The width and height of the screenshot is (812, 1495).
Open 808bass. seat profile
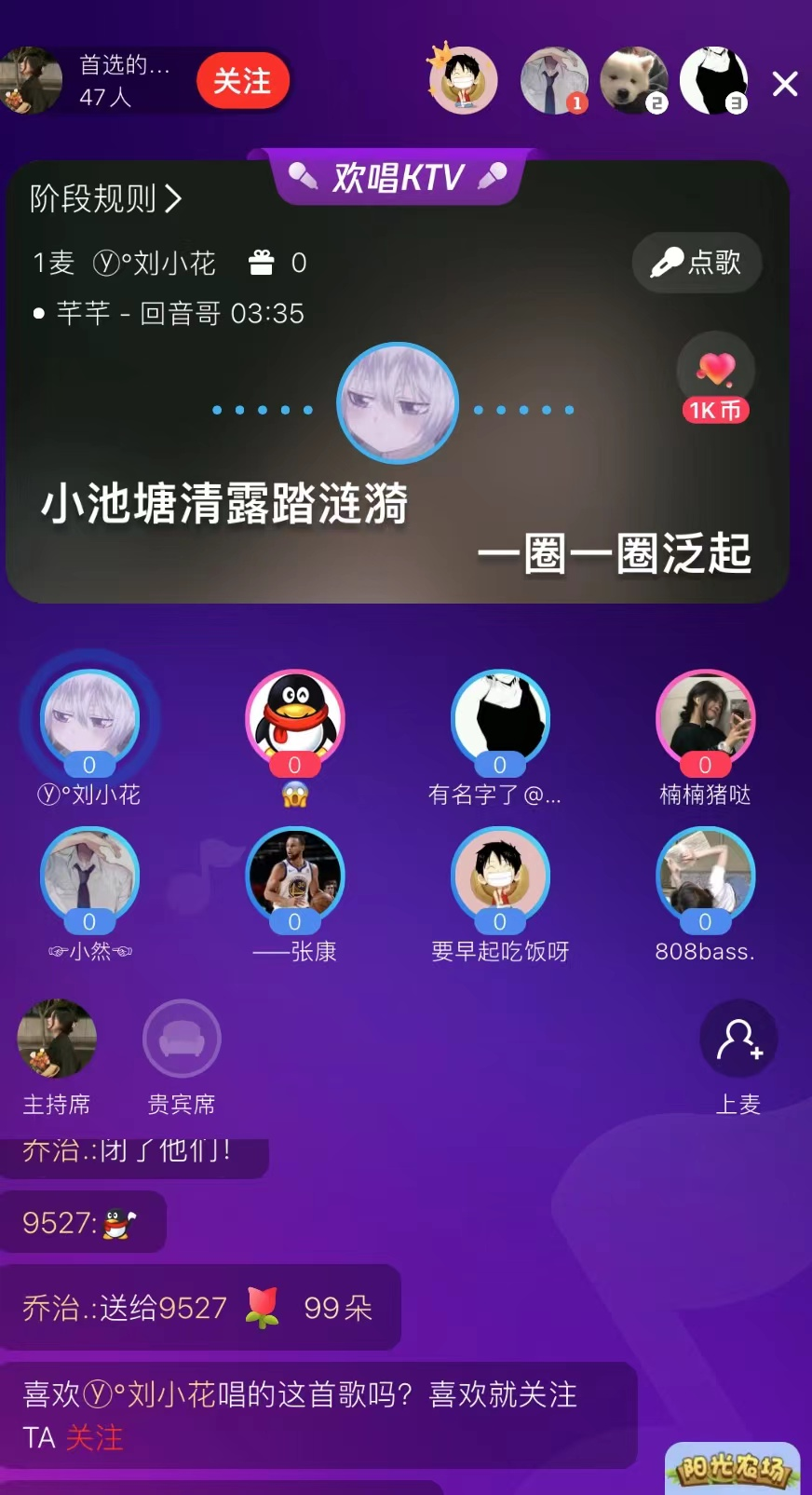click(x=705, y=874)
